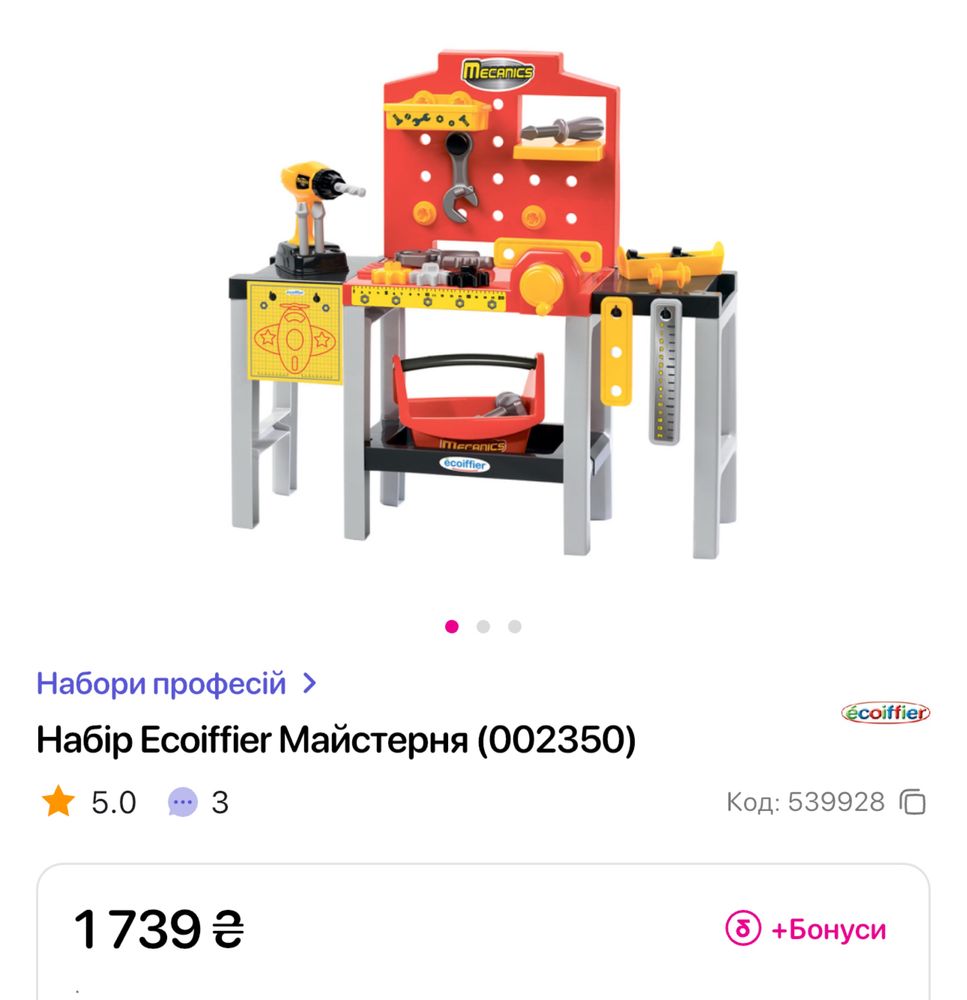
Task: Open the Ecoiffier workbench product image
Action: (x=483, y=300)
